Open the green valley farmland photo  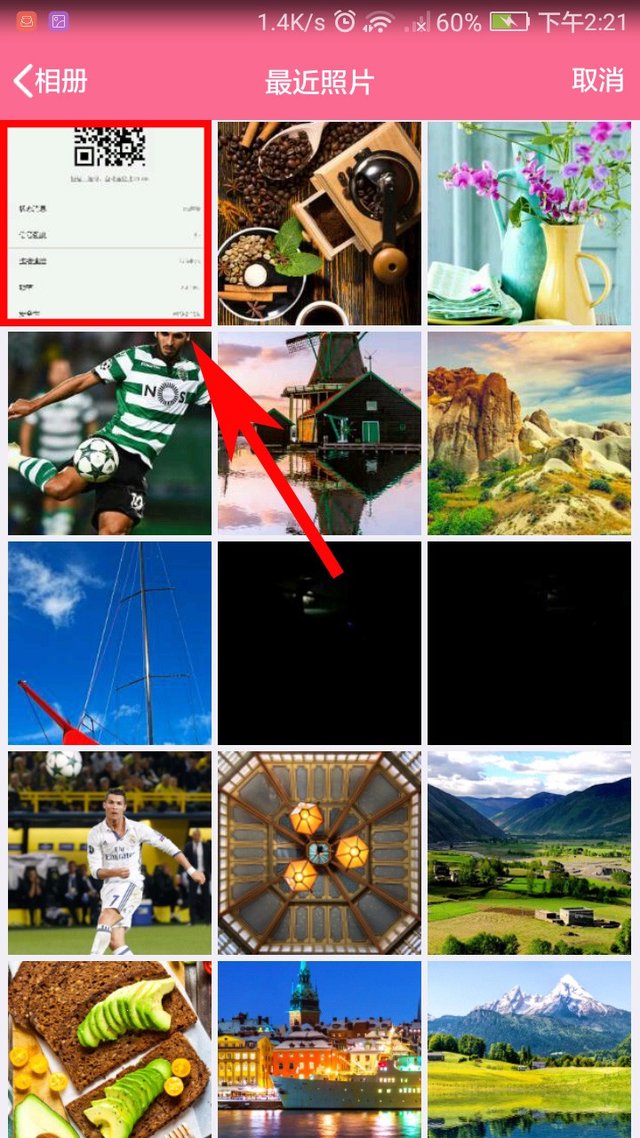529,853
